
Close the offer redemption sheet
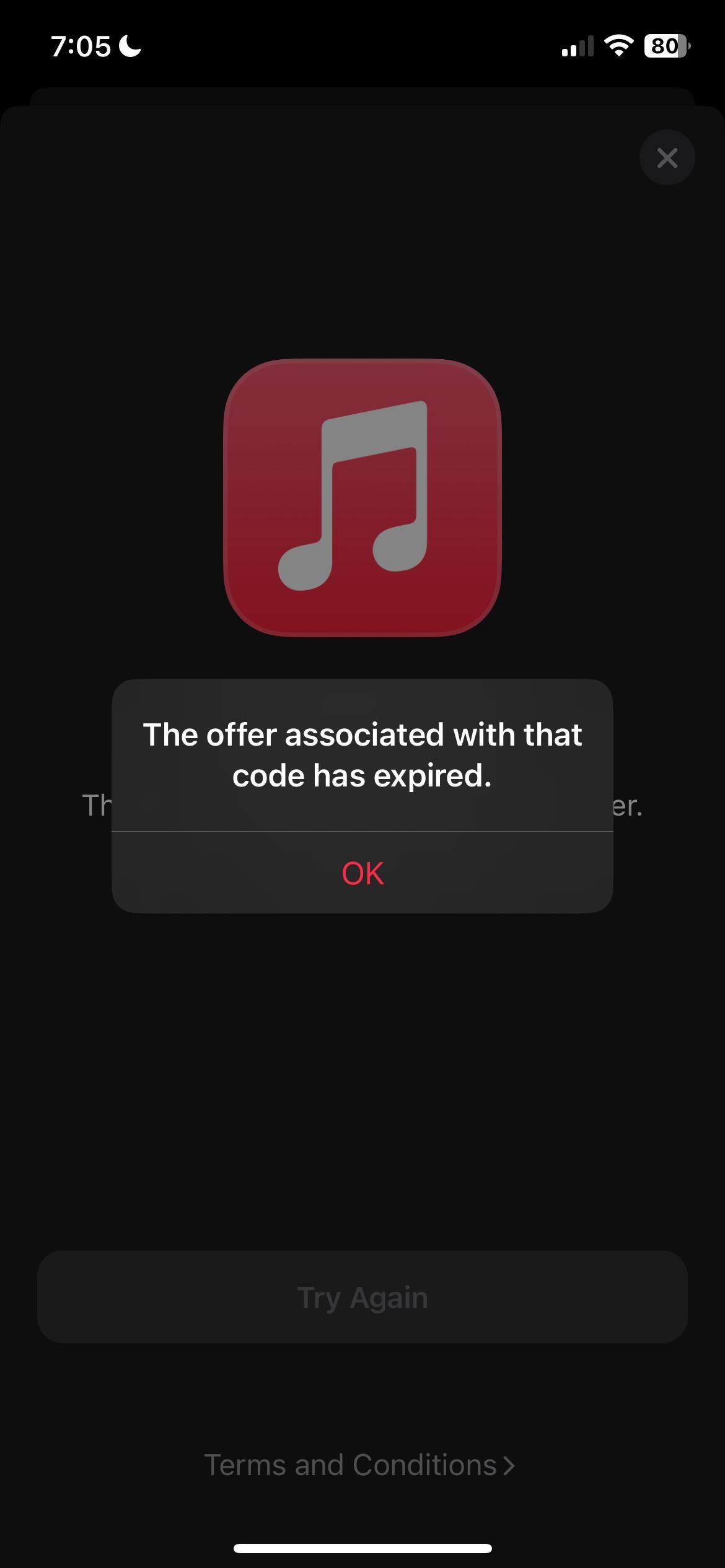[x=667, y=157]
